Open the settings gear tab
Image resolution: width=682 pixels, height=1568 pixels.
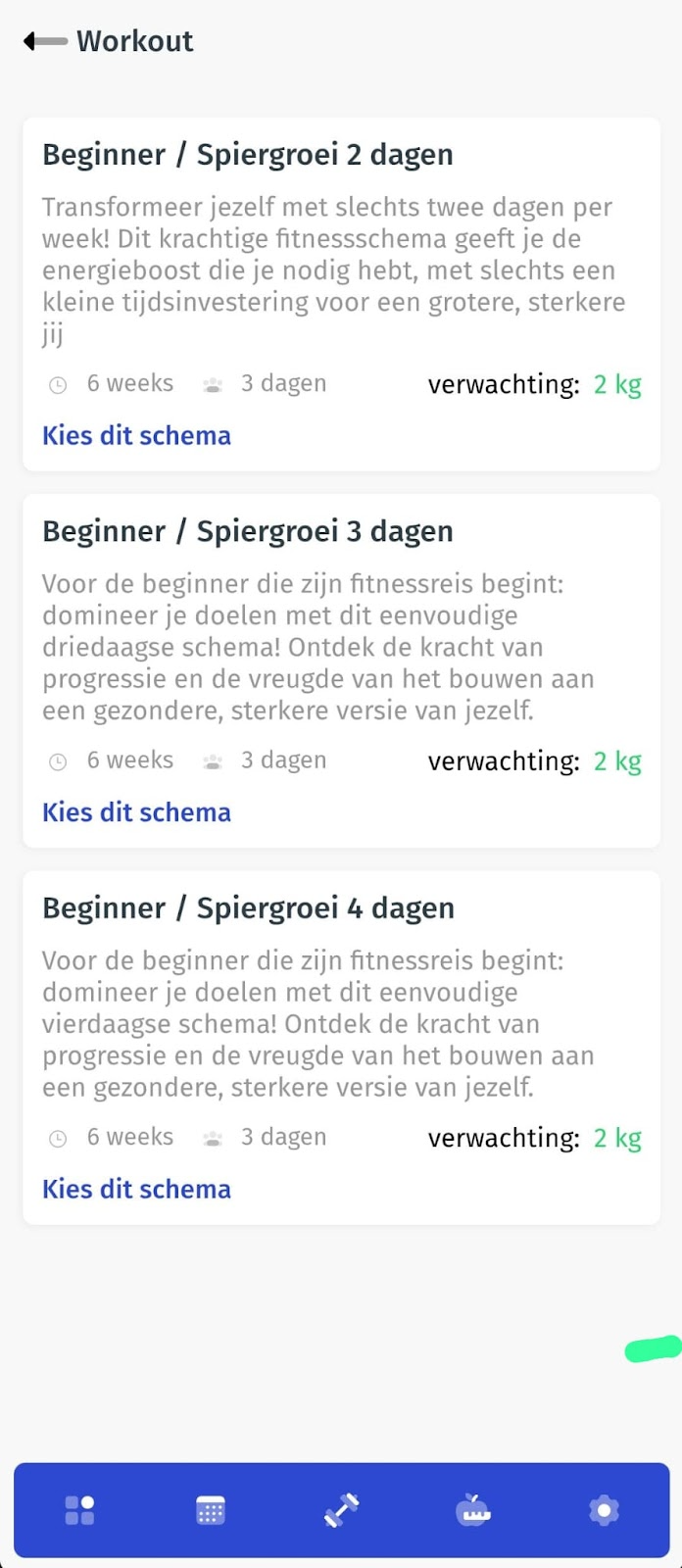point(604,1510)
